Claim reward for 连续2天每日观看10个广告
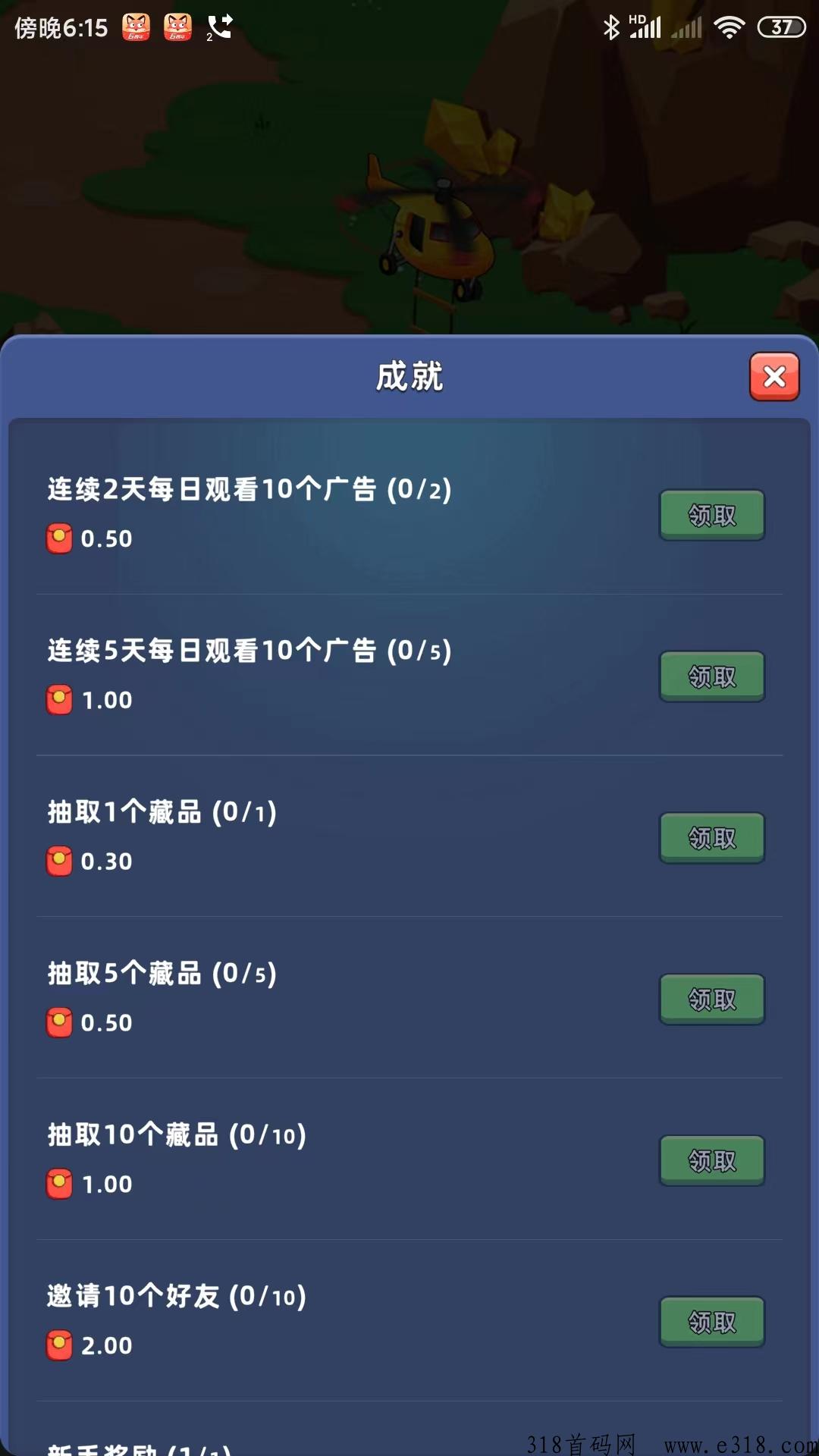 click(x=712, y=515)
